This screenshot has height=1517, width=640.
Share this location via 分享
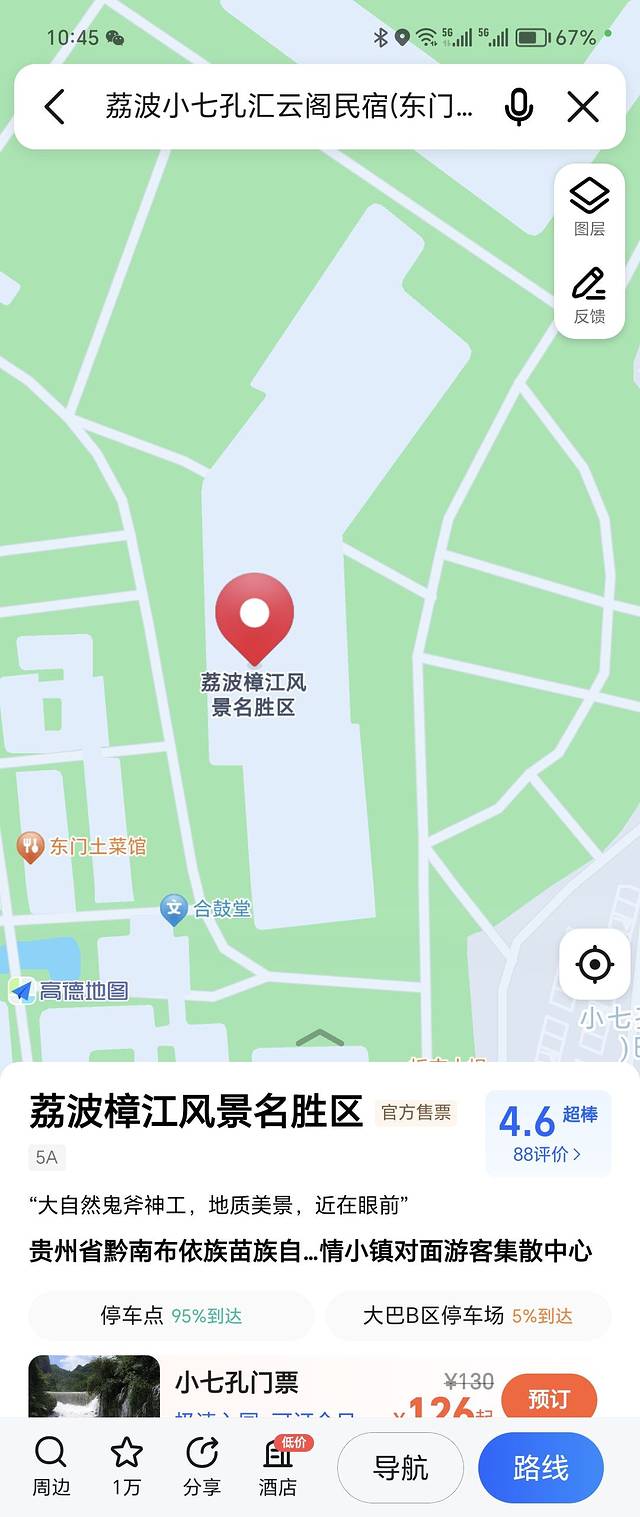coord(202,1466)
